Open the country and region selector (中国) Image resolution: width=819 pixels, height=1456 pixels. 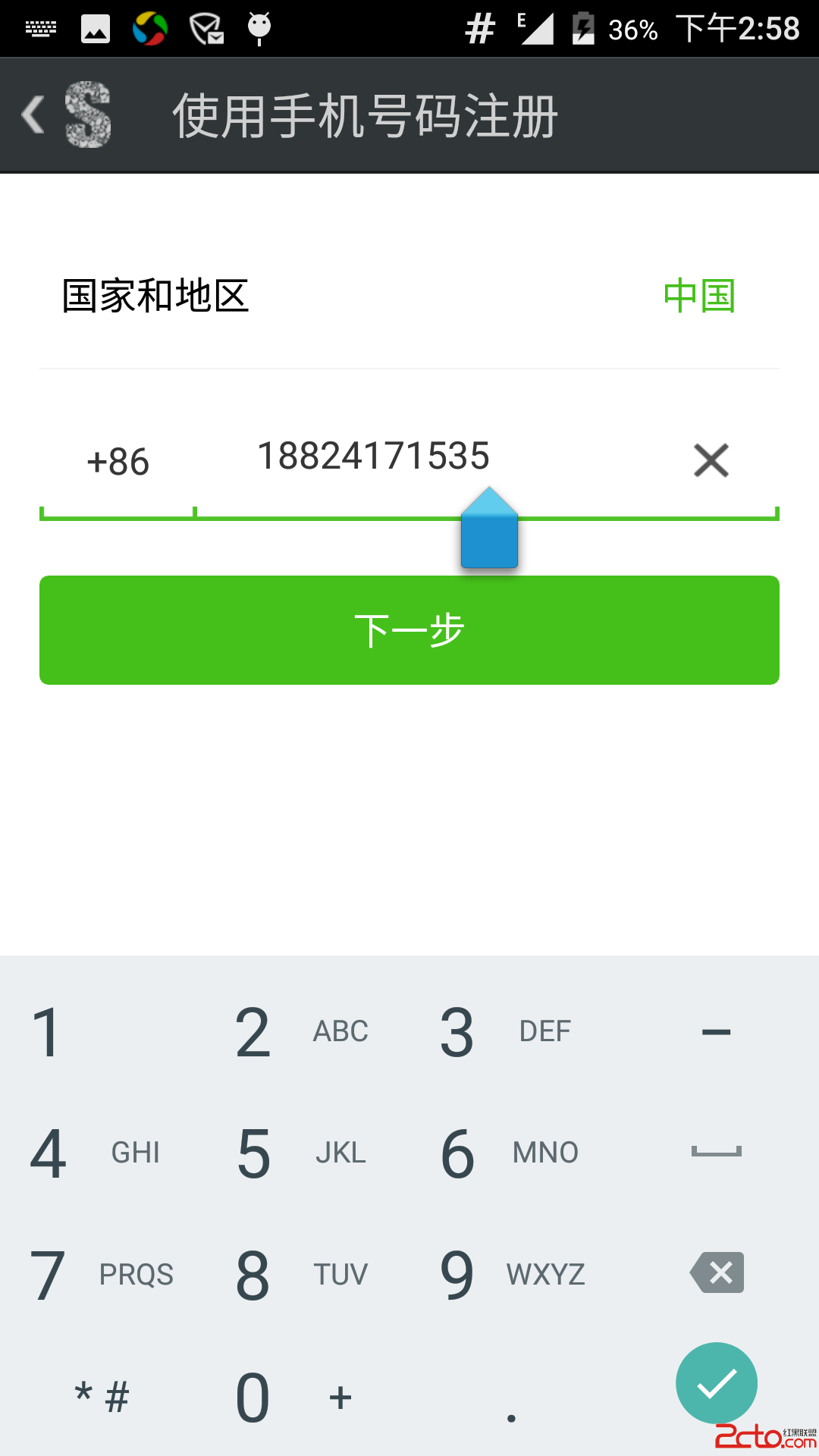point(698,296)
